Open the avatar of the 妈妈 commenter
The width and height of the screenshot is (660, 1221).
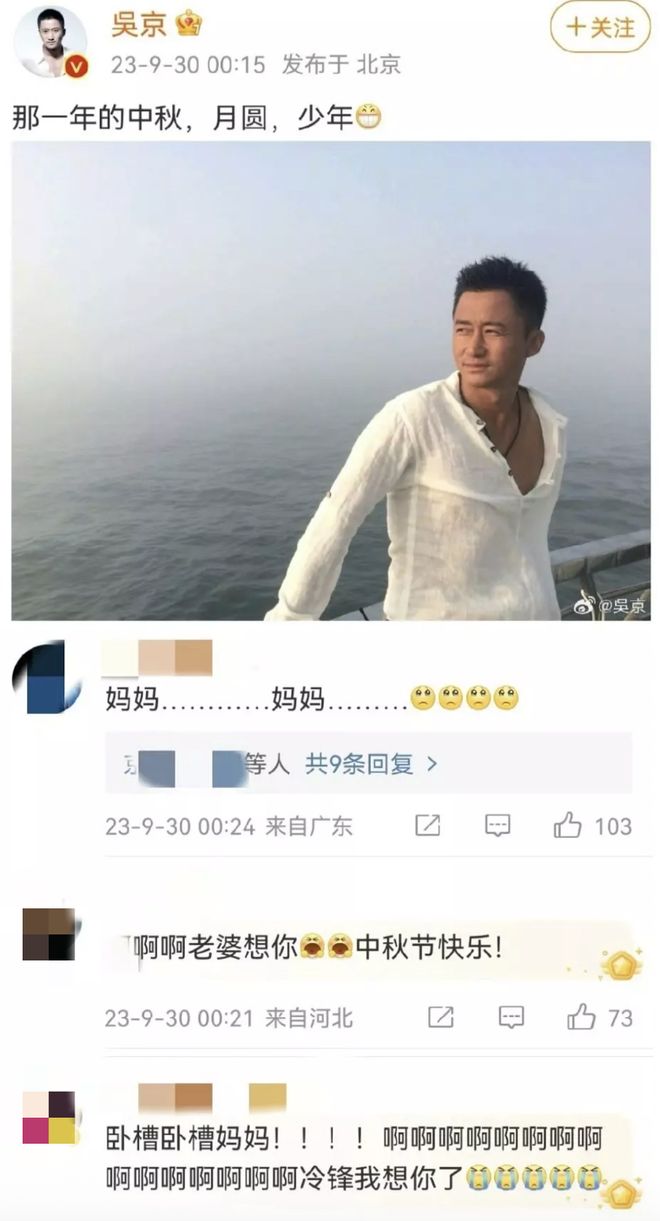pos(46,677)
